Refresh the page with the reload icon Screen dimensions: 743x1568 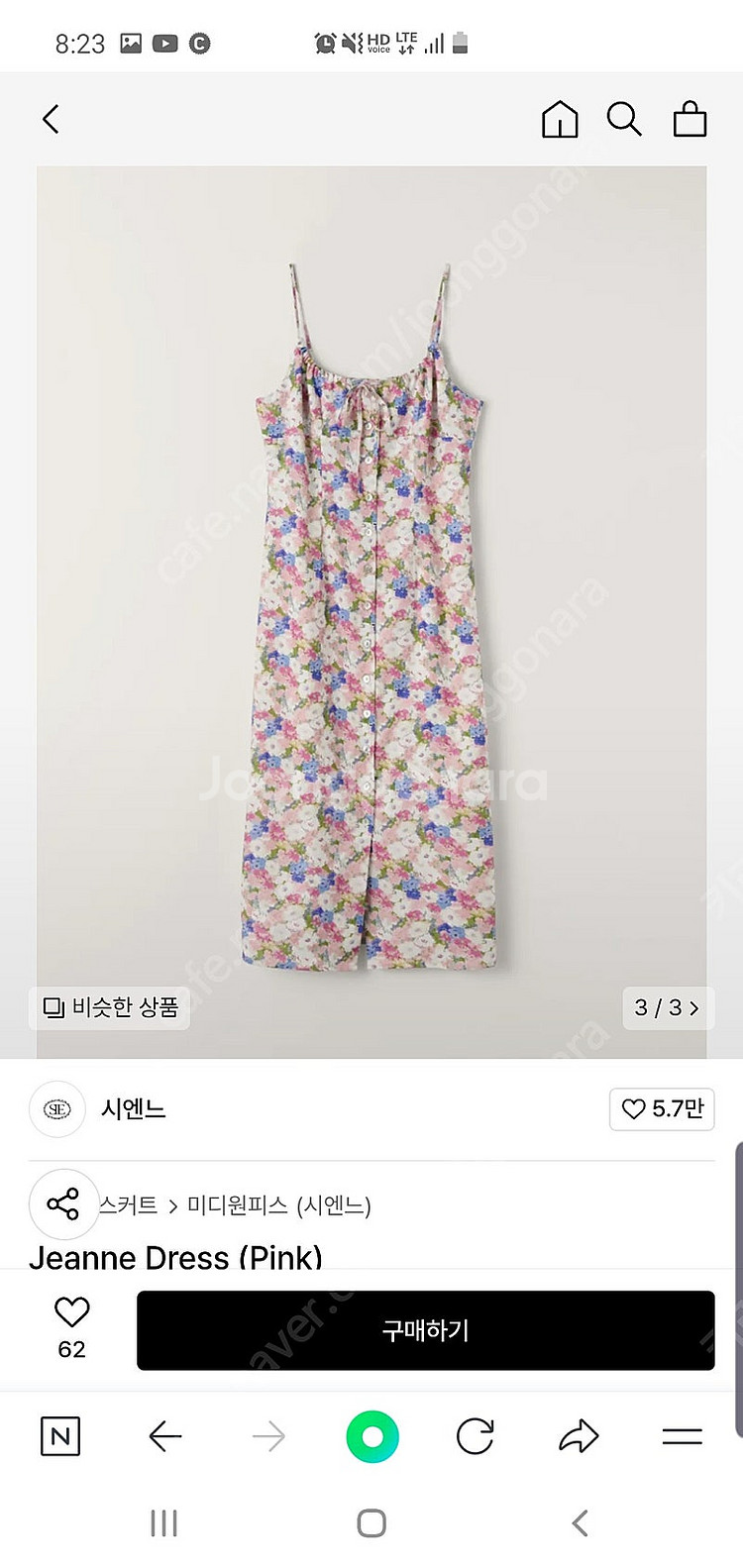click(x=475, y=1434)
